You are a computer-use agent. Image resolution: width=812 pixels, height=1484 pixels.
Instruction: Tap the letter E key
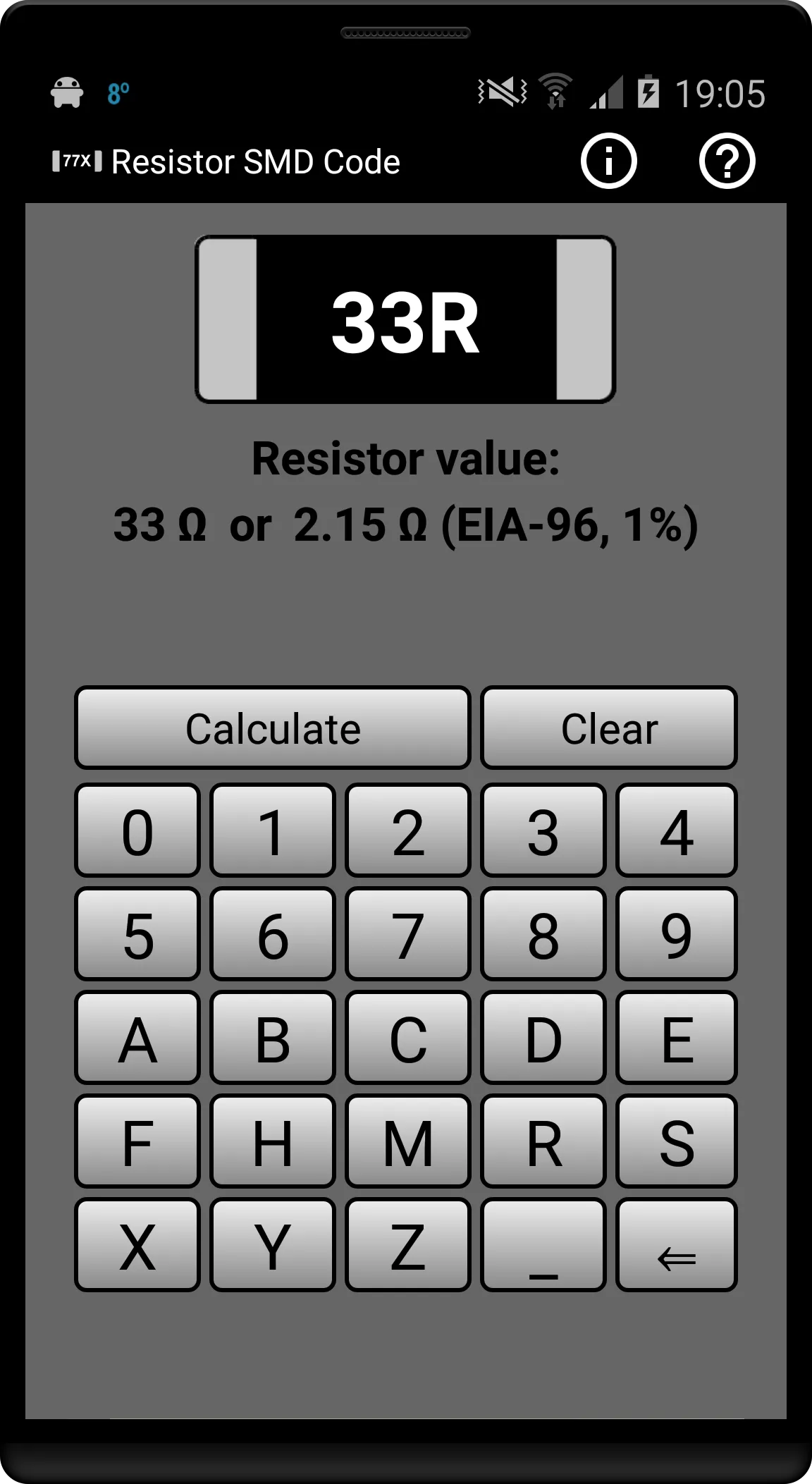tap(677, 1038)
